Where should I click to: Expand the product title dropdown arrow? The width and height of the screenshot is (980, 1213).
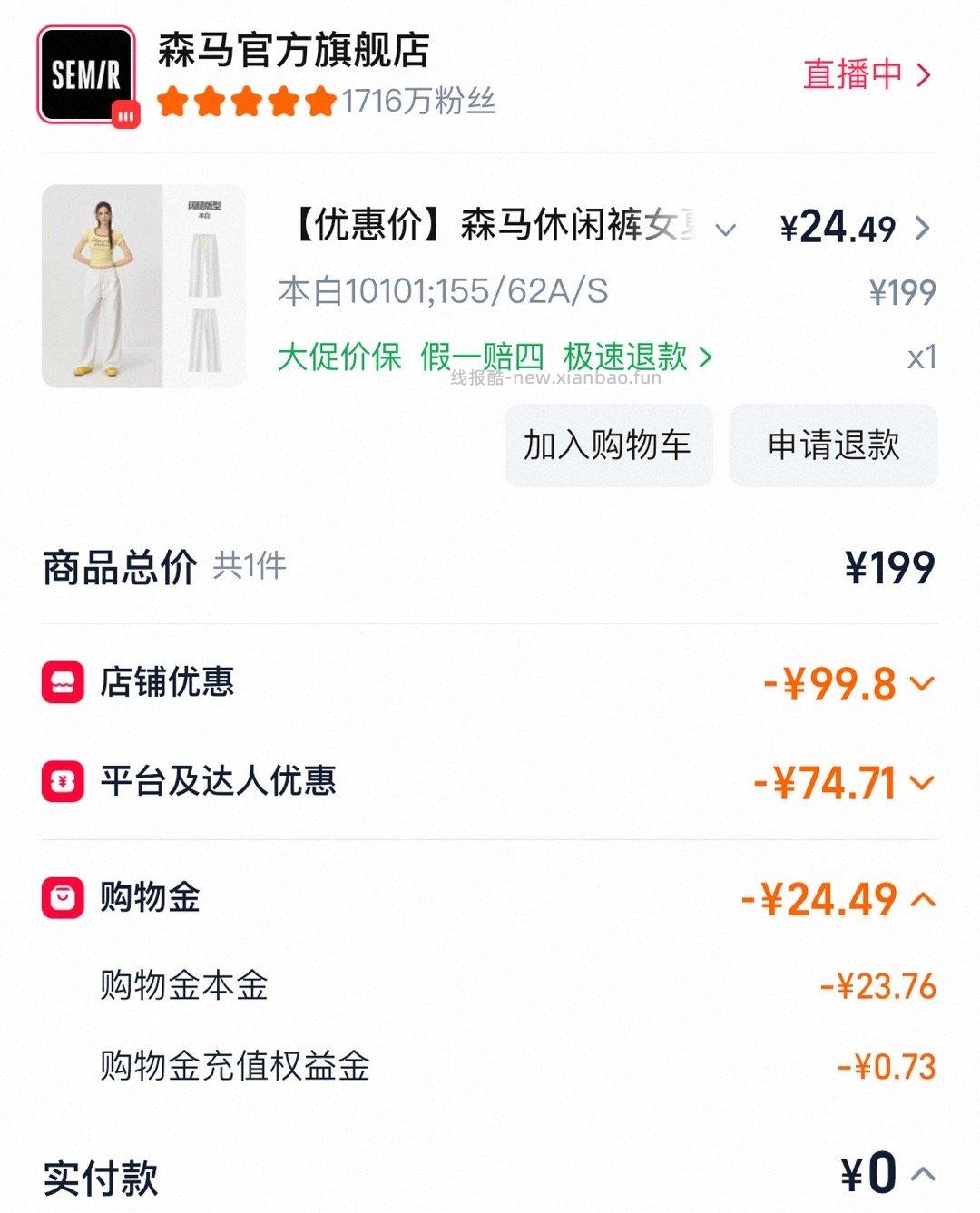pos(725,229)
